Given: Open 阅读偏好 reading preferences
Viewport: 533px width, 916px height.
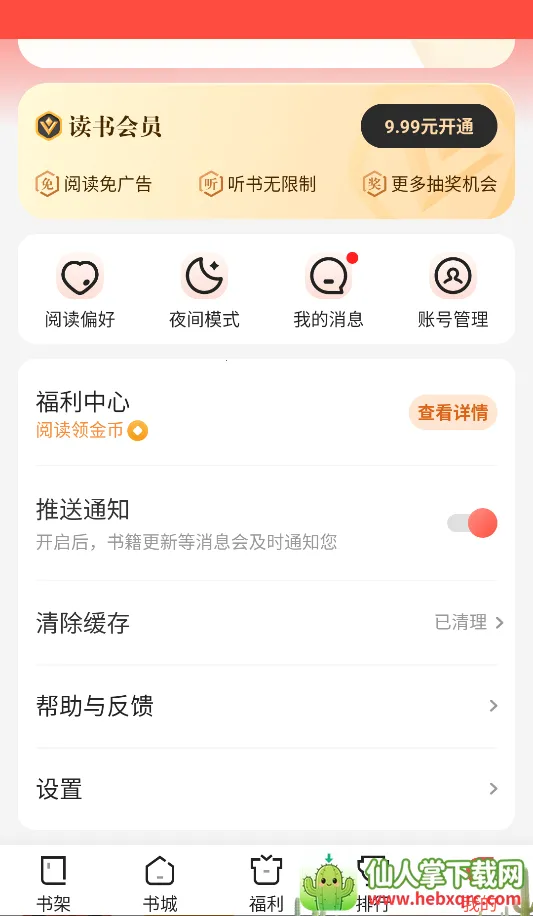Looking at the screenshot, I should tap(80, 291).
